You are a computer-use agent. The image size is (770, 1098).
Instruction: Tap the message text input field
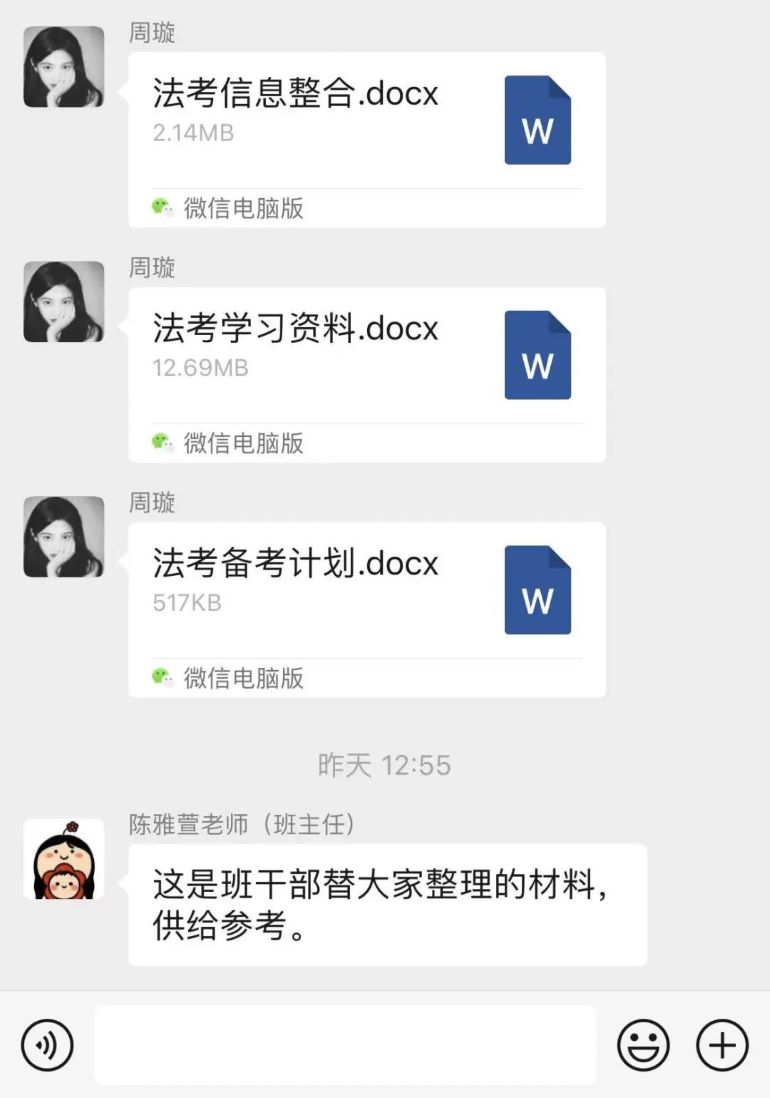[345, 1045]
